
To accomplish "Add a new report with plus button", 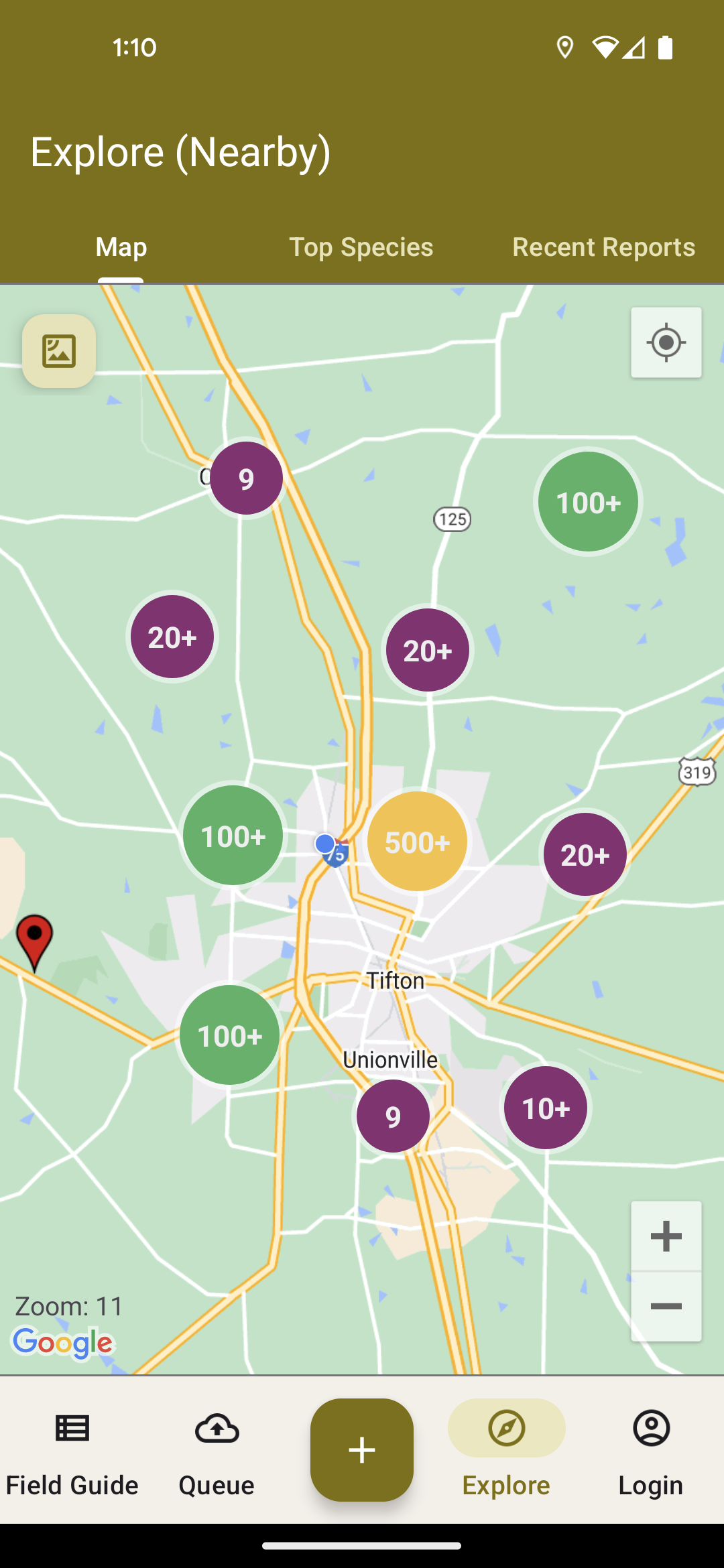I will click(362, 1450).
